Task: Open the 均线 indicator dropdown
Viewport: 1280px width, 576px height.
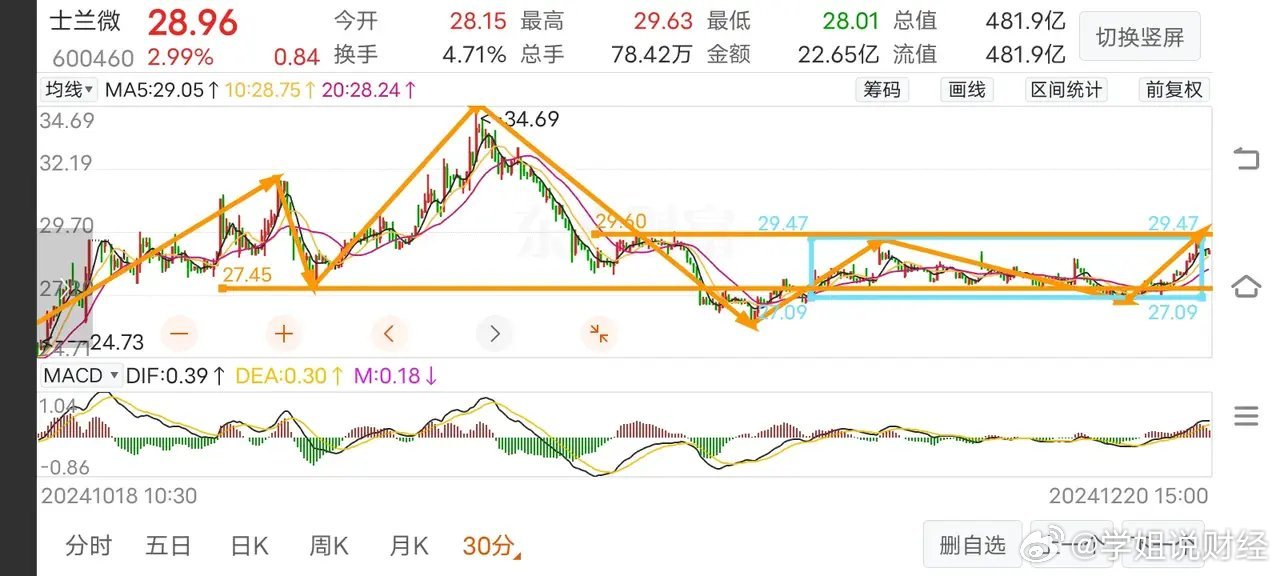Action: click(69, 90)
